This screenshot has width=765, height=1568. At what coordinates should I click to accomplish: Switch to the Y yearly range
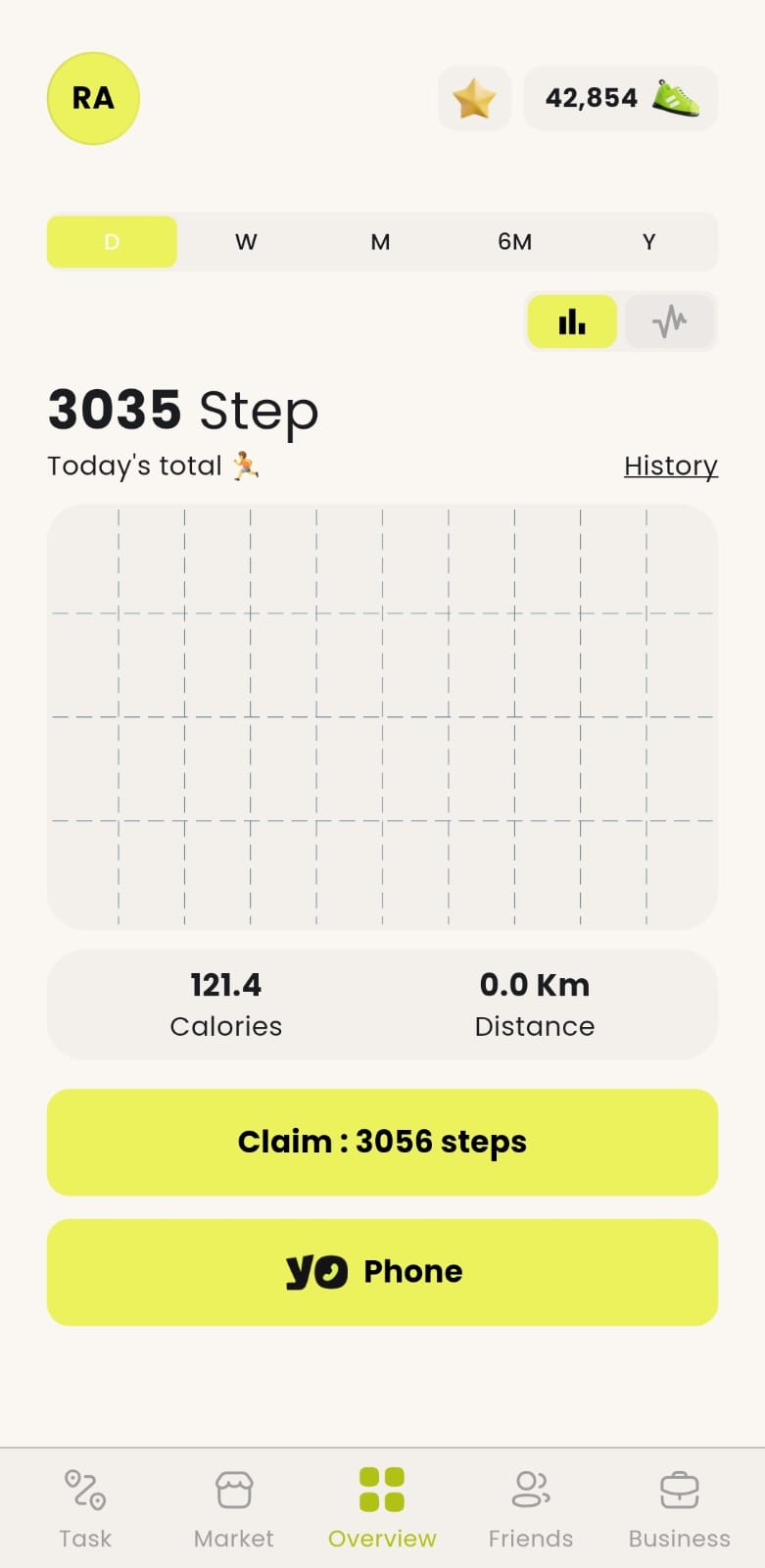648,242
